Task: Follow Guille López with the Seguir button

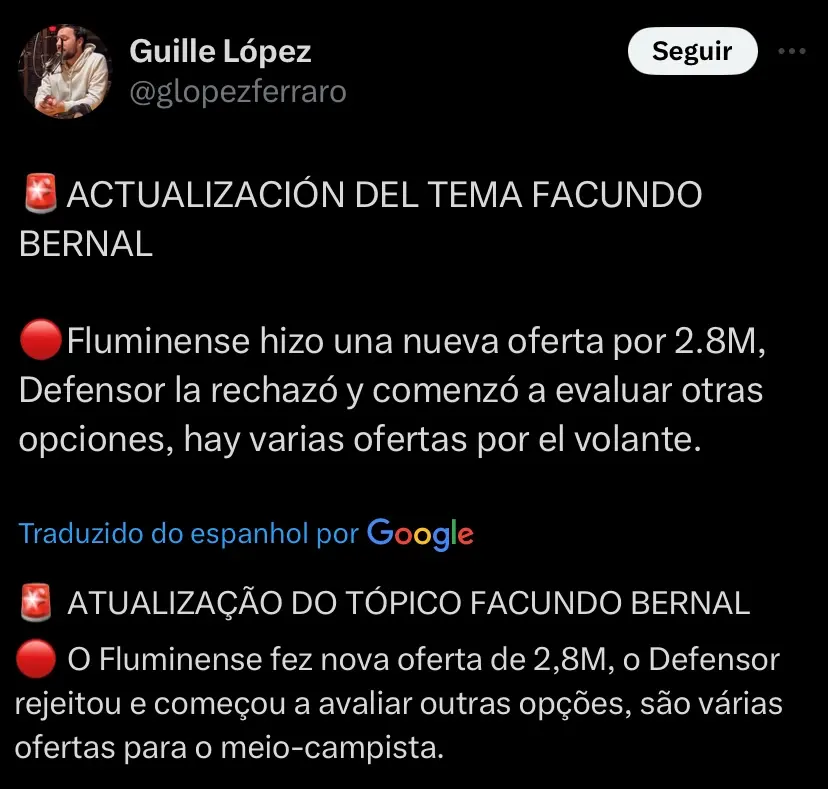Action: click(692, 51)
